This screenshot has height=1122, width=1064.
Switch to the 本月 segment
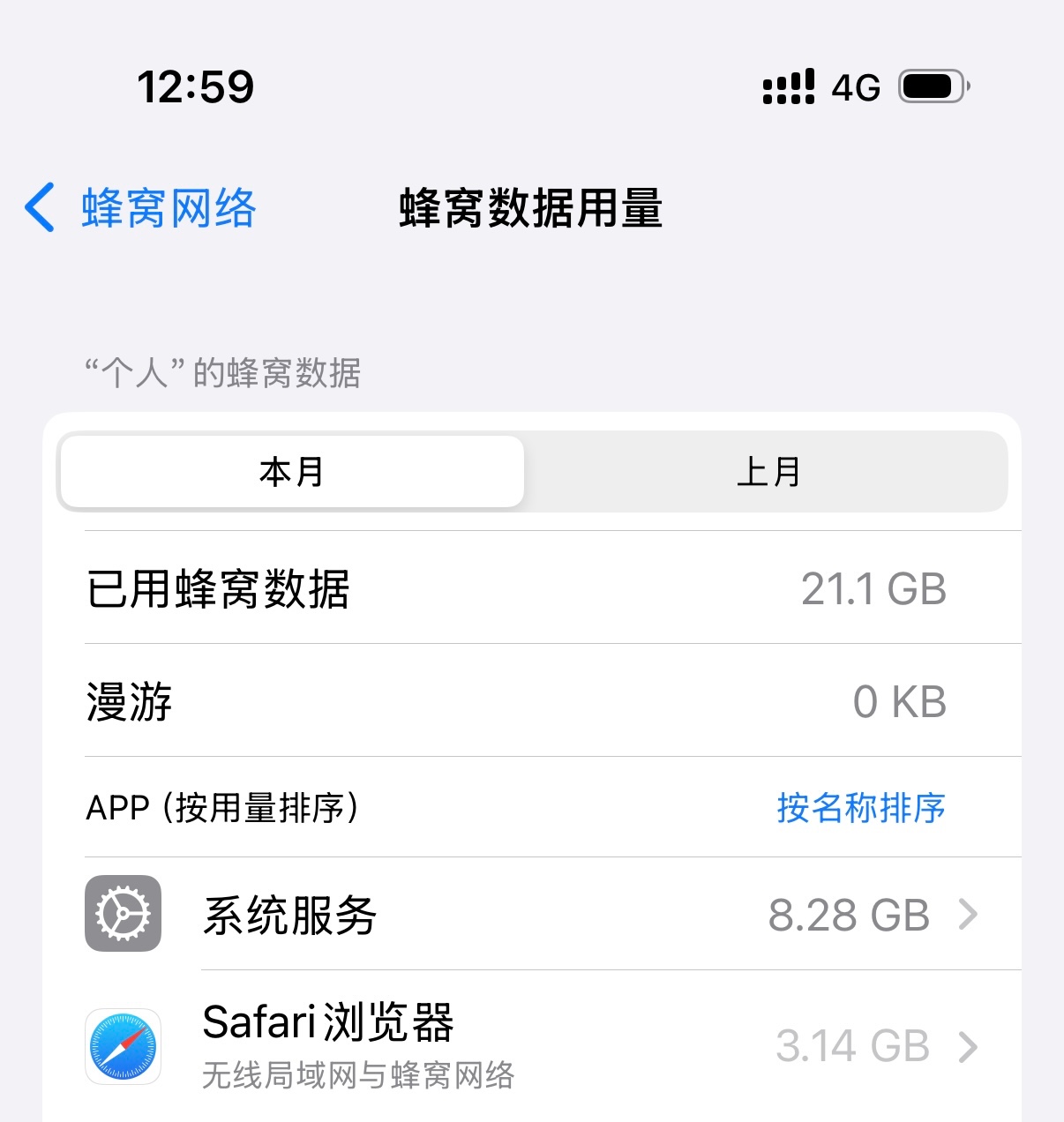click(x=292, y=472)
